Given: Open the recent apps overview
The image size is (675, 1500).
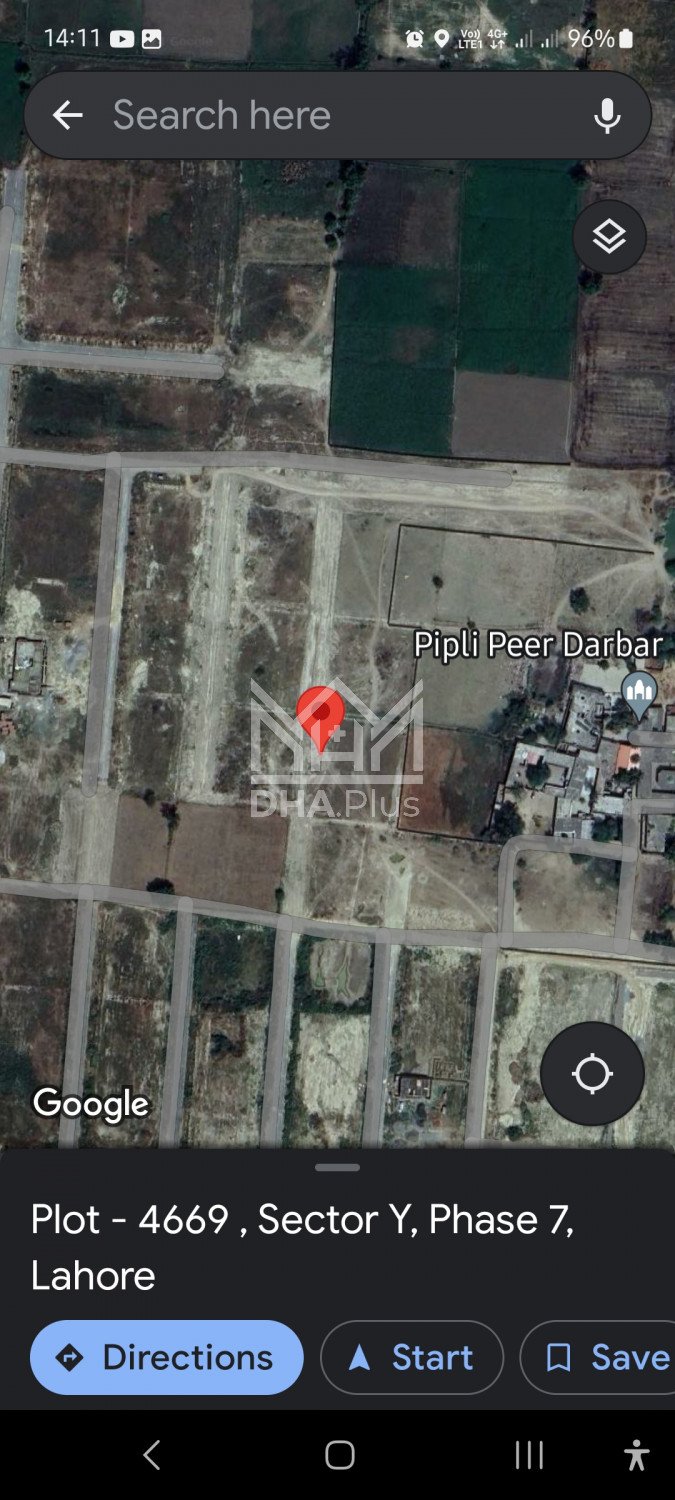Looking at the screenshot, I should [529, 1455].
